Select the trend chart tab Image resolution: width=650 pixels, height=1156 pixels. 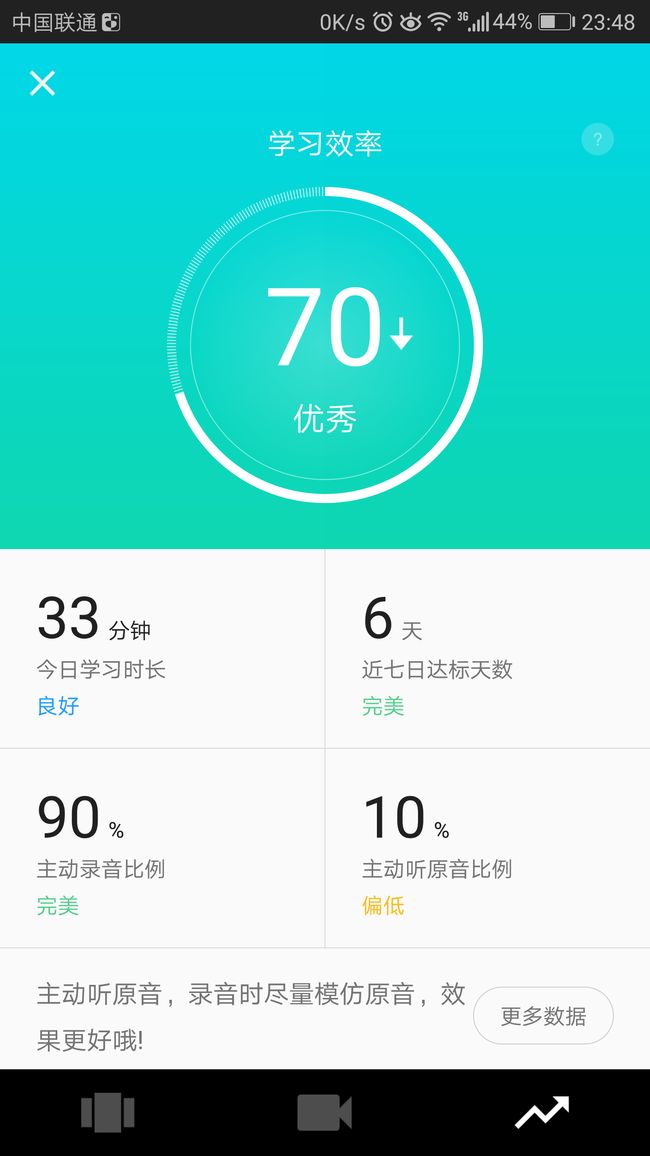(542, 1113)
